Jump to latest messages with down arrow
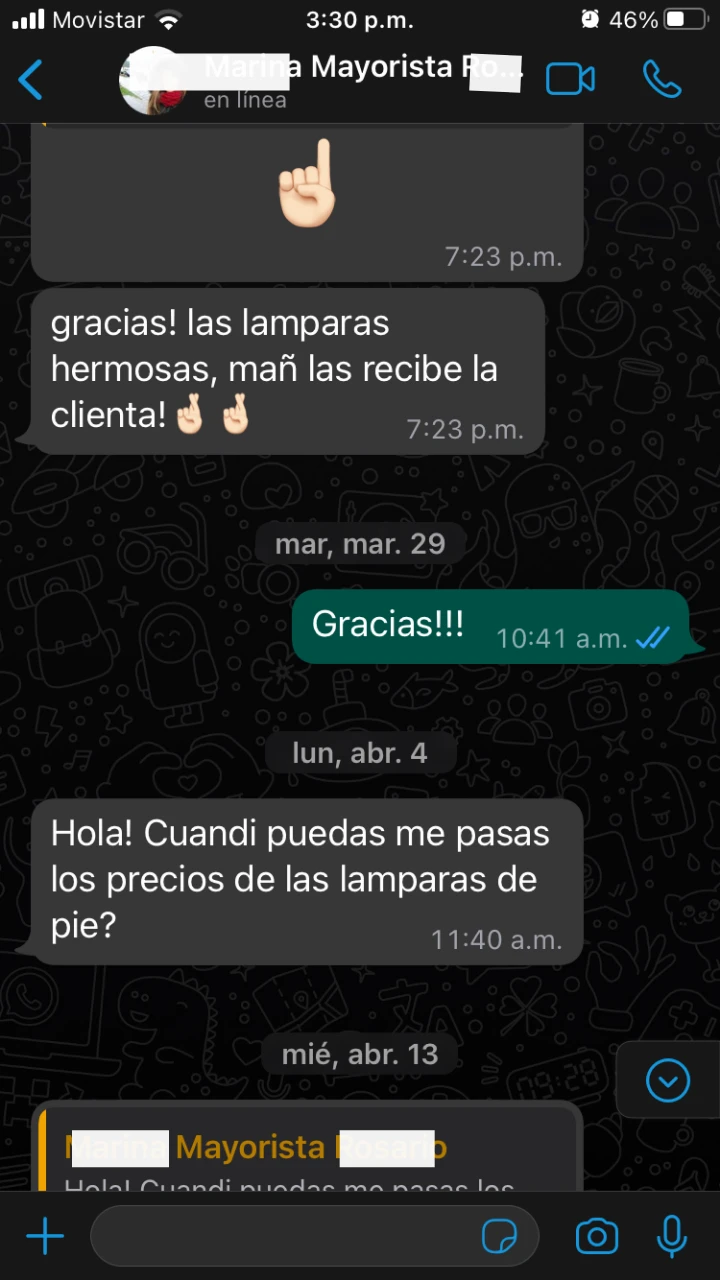The width and height of the screenshot is (720, 1280). pos(667,1080)
